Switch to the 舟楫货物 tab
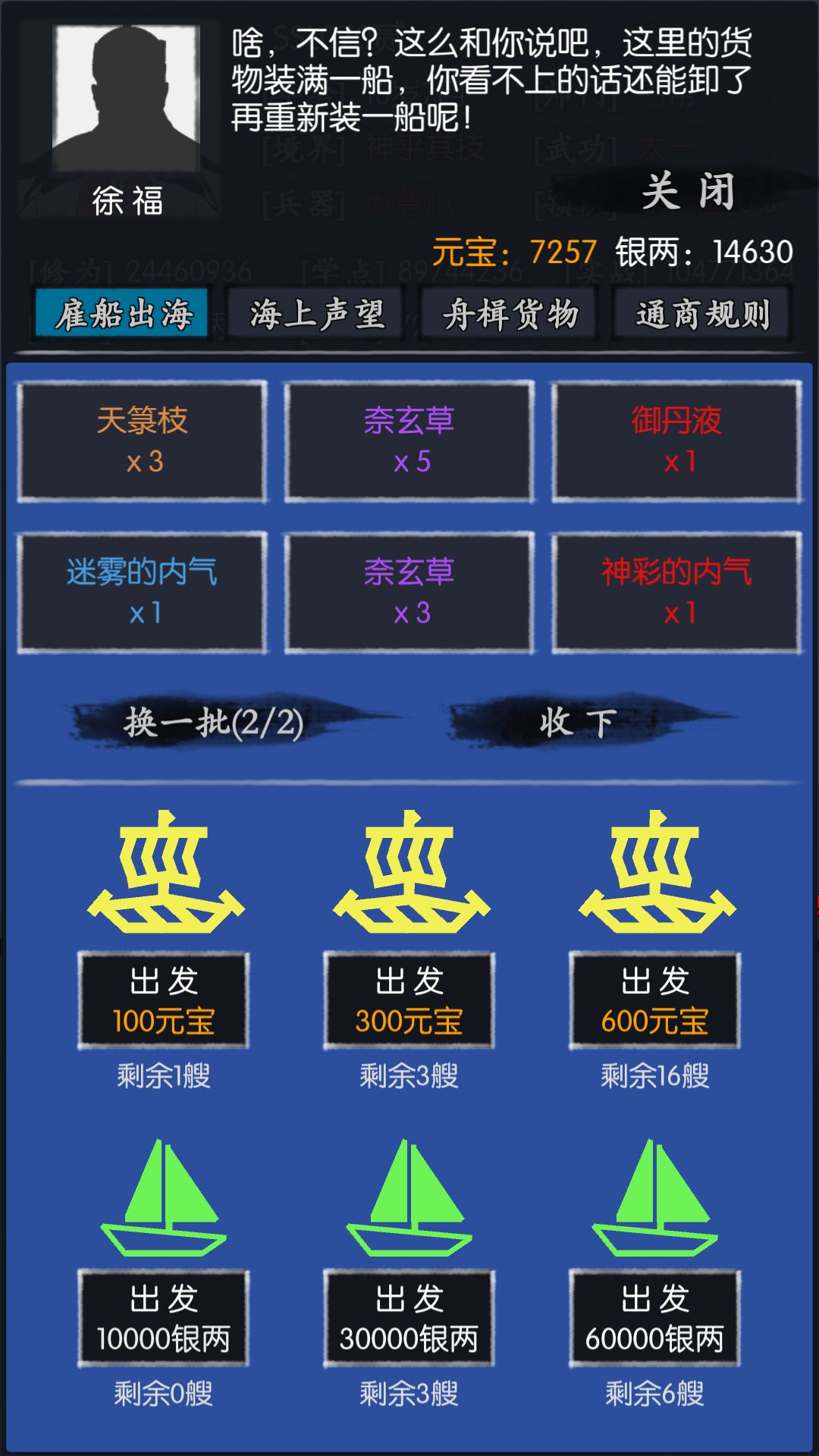Screen dimensions: 819x1456 tap(507, 315)
